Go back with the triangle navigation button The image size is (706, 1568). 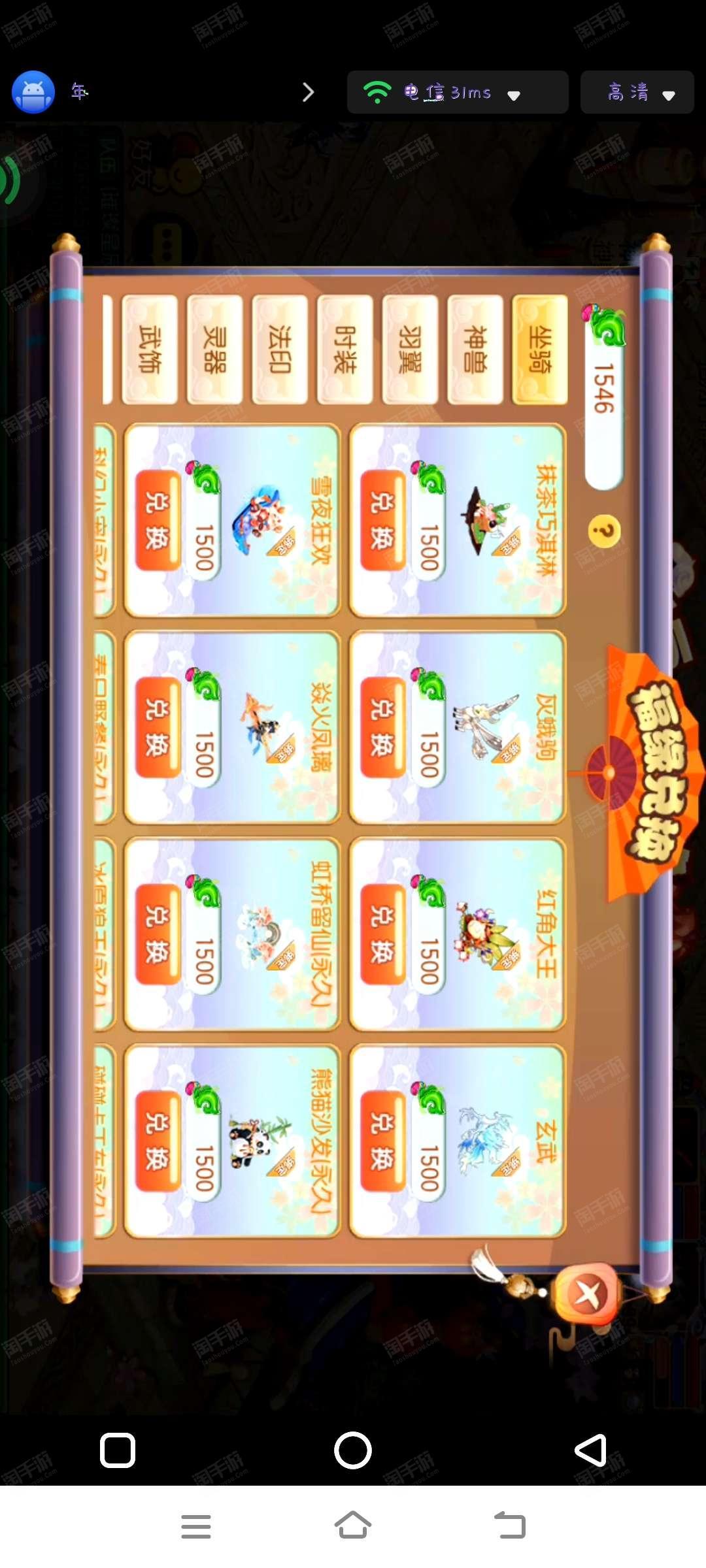pos(590,1450)
